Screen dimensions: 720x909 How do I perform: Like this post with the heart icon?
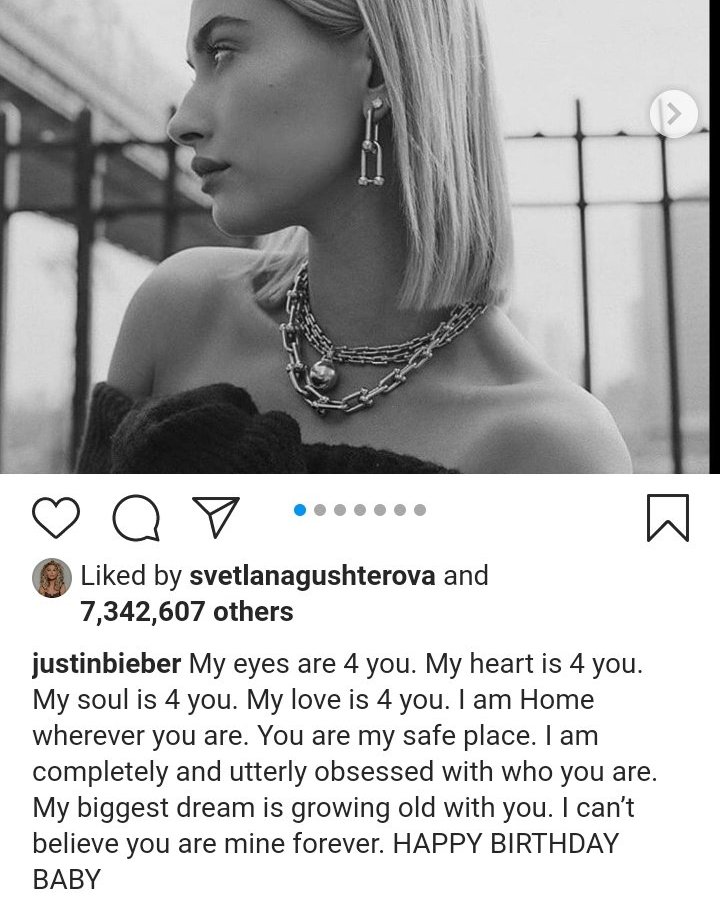[56, 519]
